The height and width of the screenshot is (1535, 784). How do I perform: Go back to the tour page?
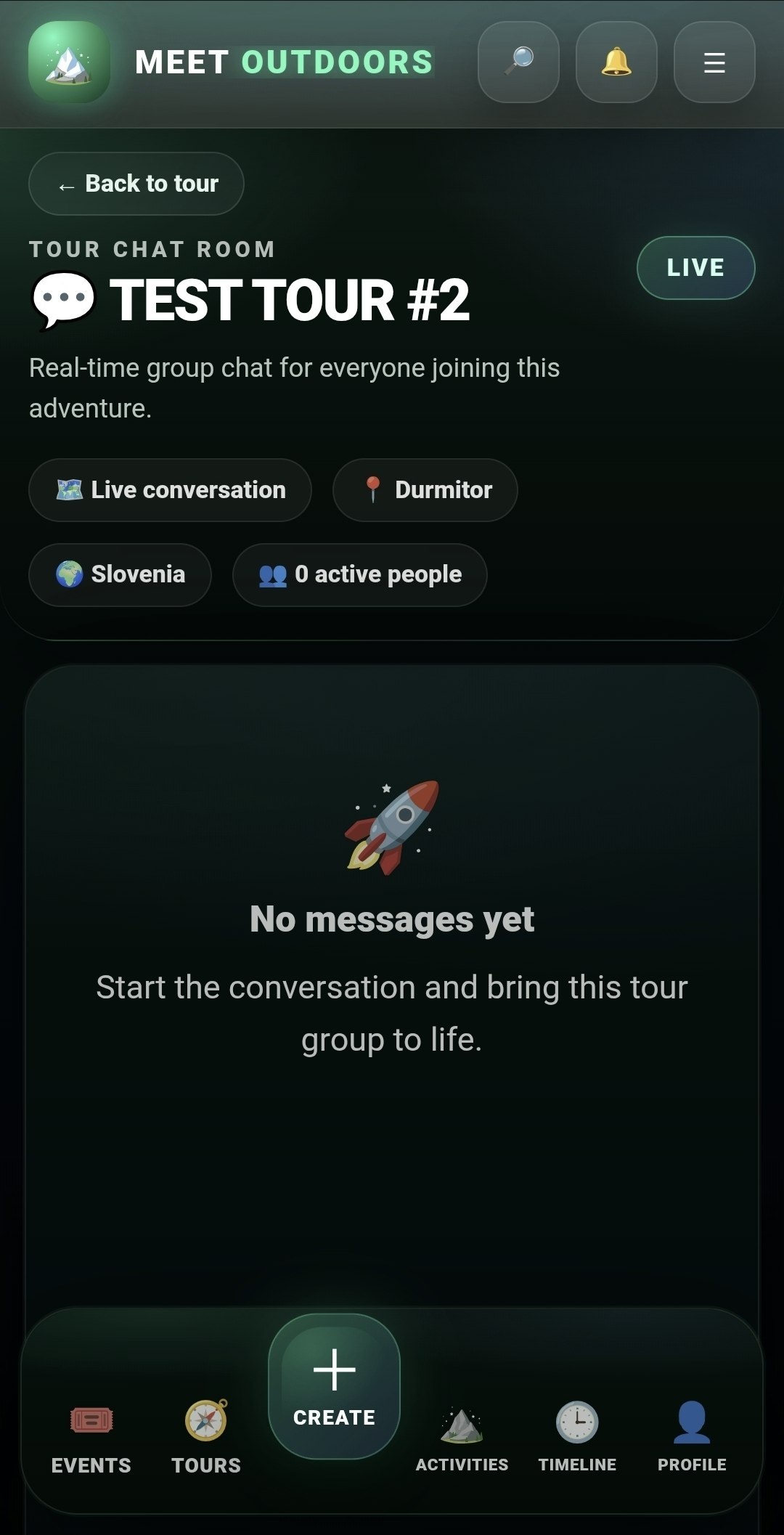click(136, 184)
